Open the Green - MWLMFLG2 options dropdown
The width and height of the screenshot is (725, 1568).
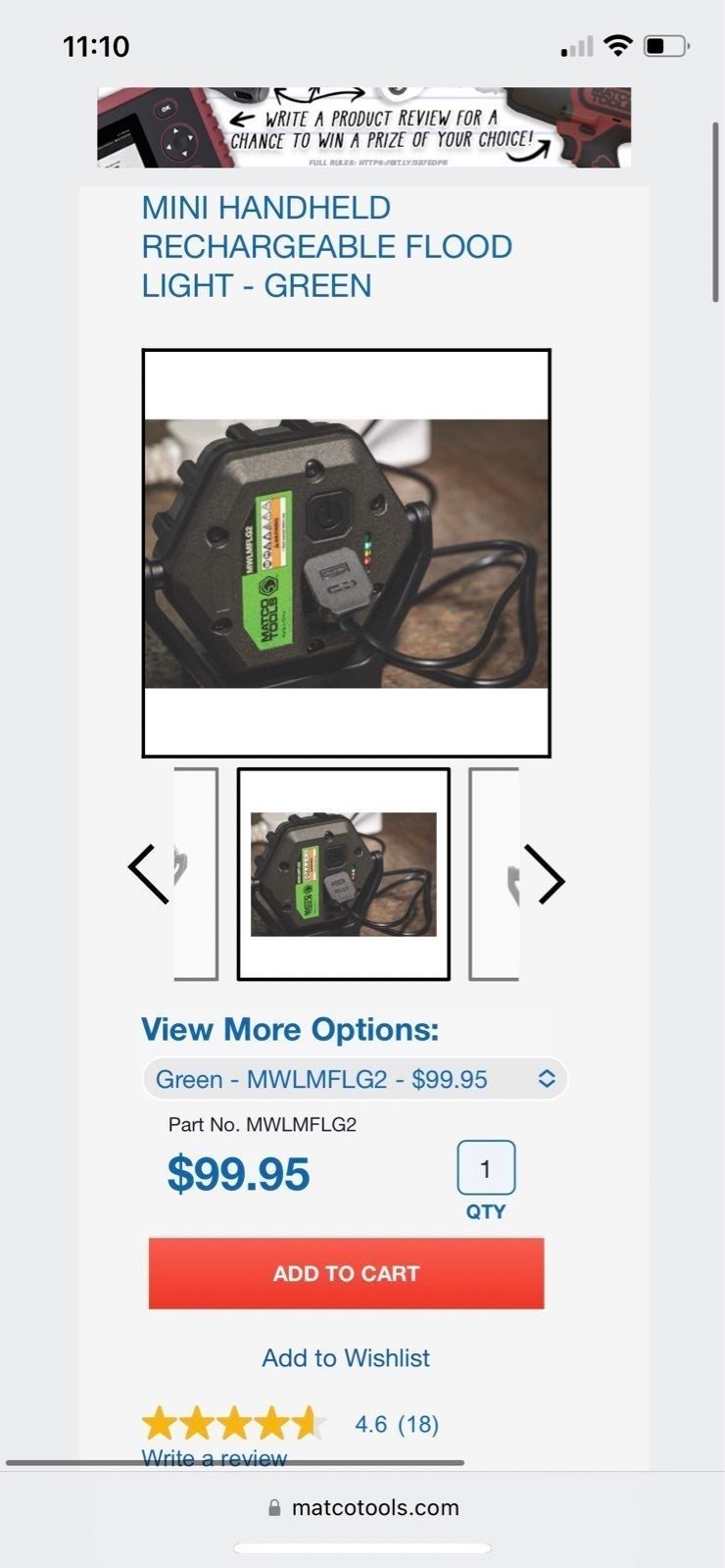click(x=355, y=1079)
